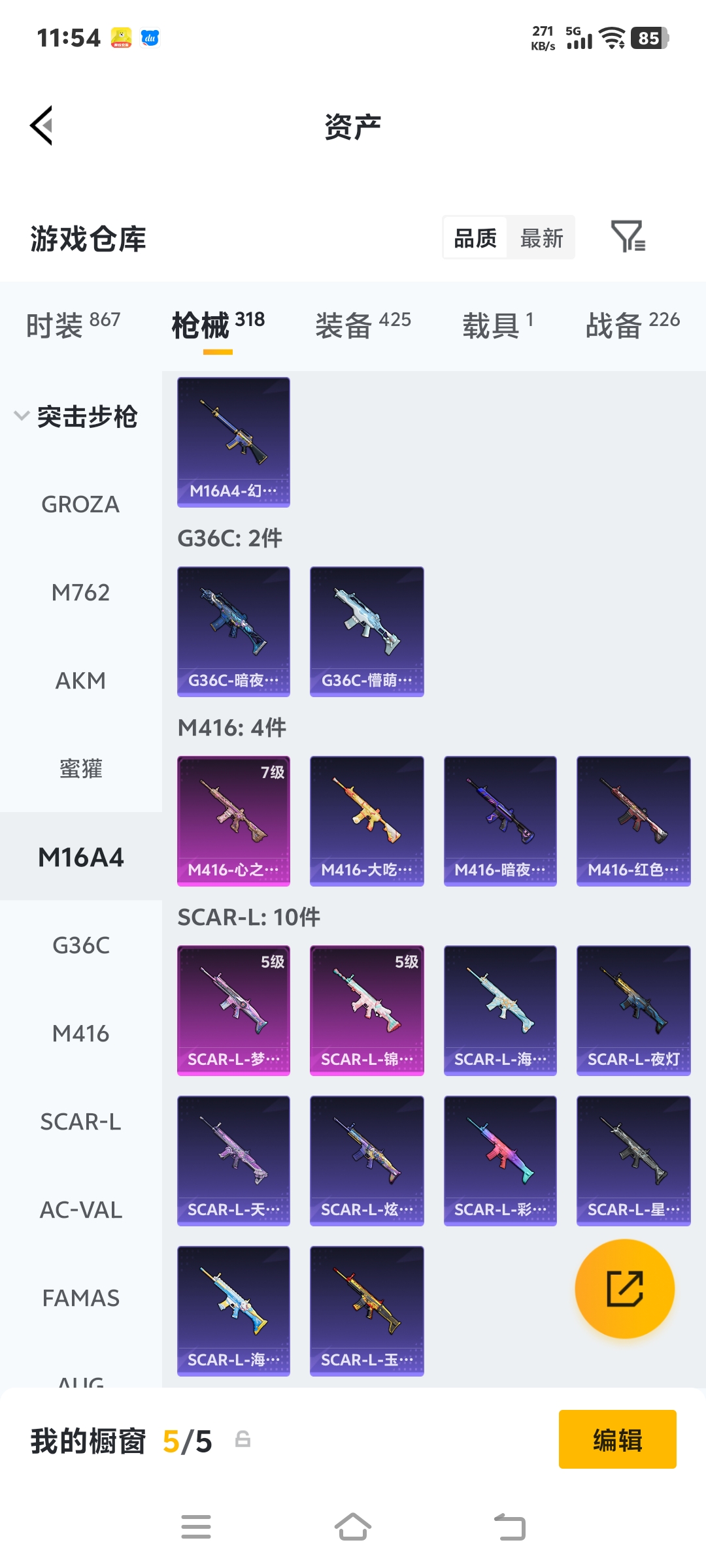Jump to SCAR-L in the side list
The width and height of the screenshot is (706, 1568).
click(x=80, y=1122)
